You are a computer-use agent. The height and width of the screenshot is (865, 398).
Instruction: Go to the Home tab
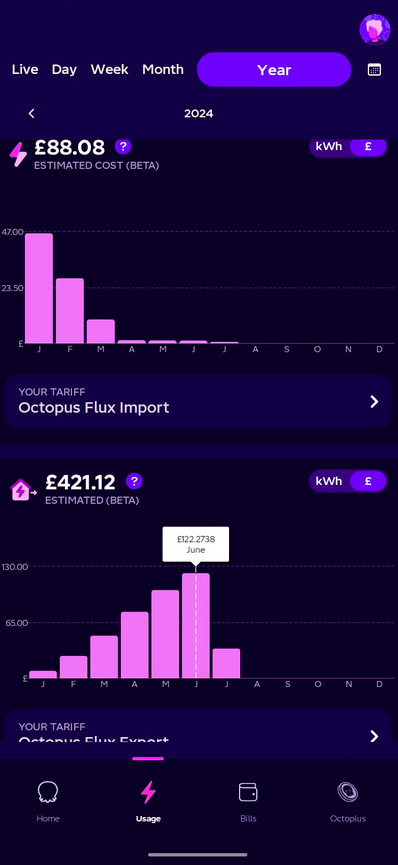coord(48,801)
